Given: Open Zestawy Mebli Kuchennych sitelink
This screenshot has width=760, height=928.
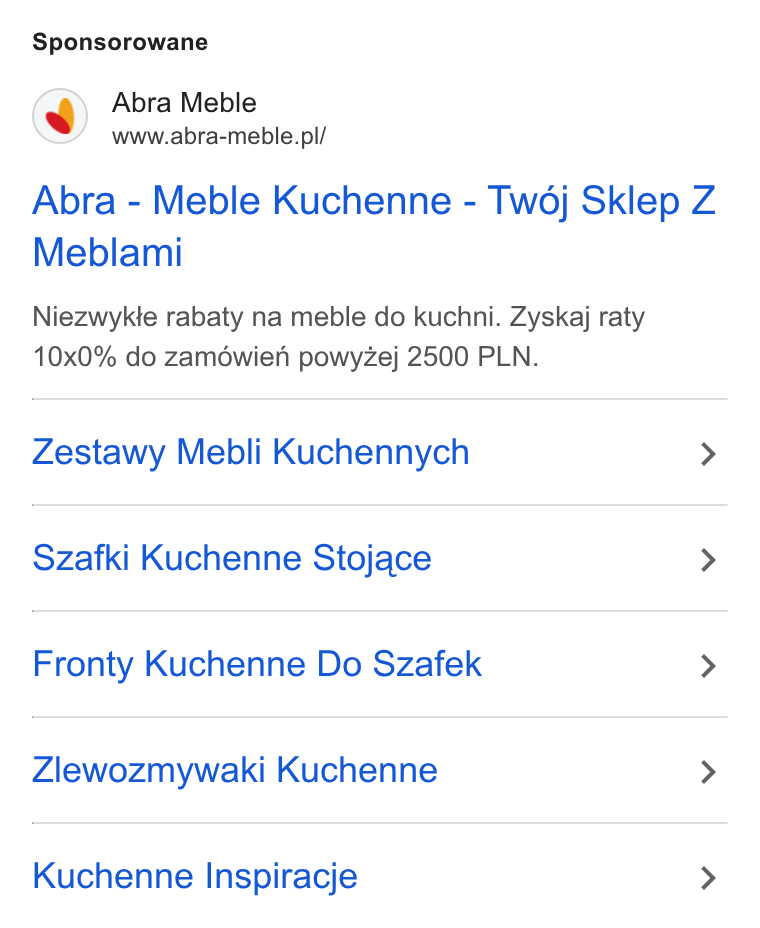Looking at the screenshot, I should (379, 453).
